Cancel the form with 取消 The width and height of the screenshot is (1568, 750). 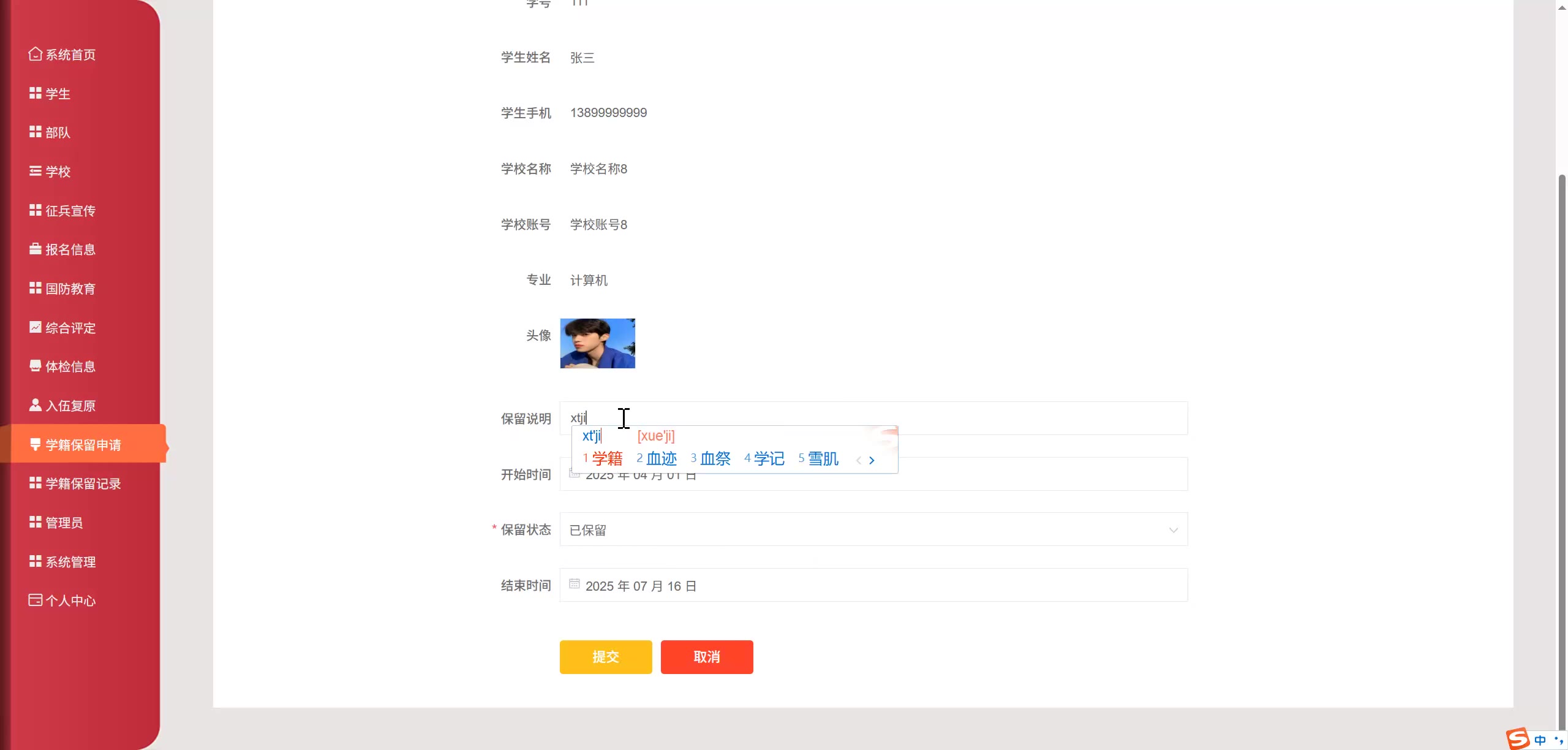(x=706, y=657)
